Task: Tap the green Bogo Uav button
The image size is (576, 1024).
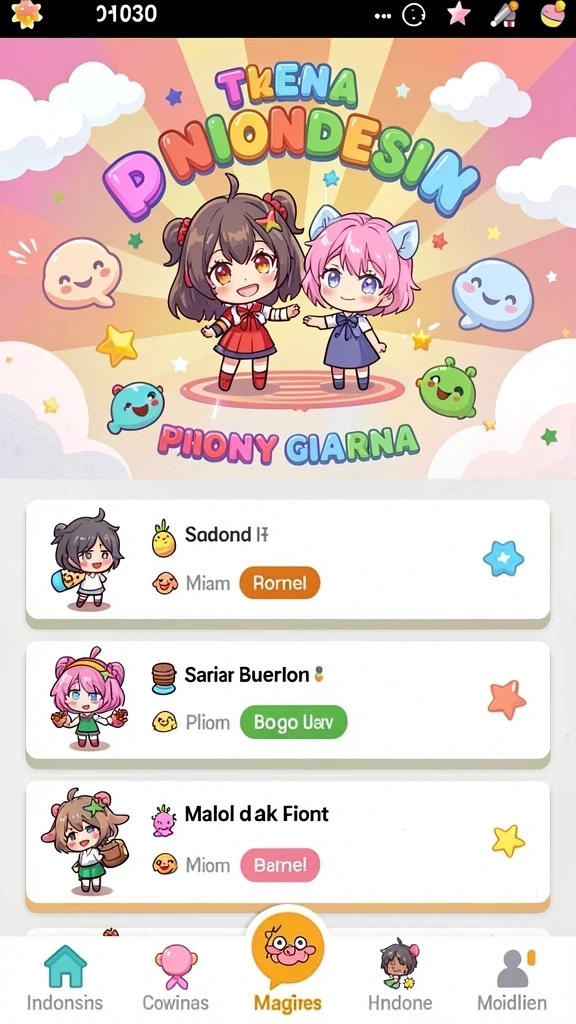Action: 293,722
